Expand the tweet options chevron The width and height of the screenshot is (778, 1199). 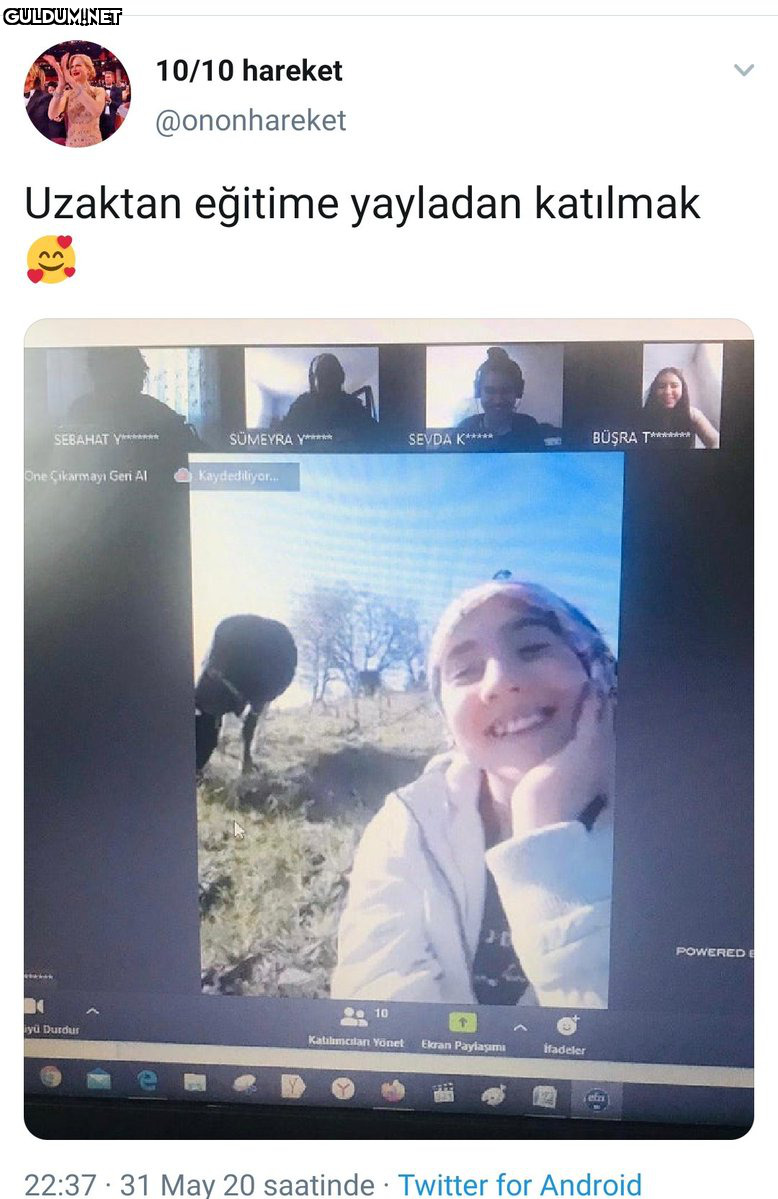744,71
